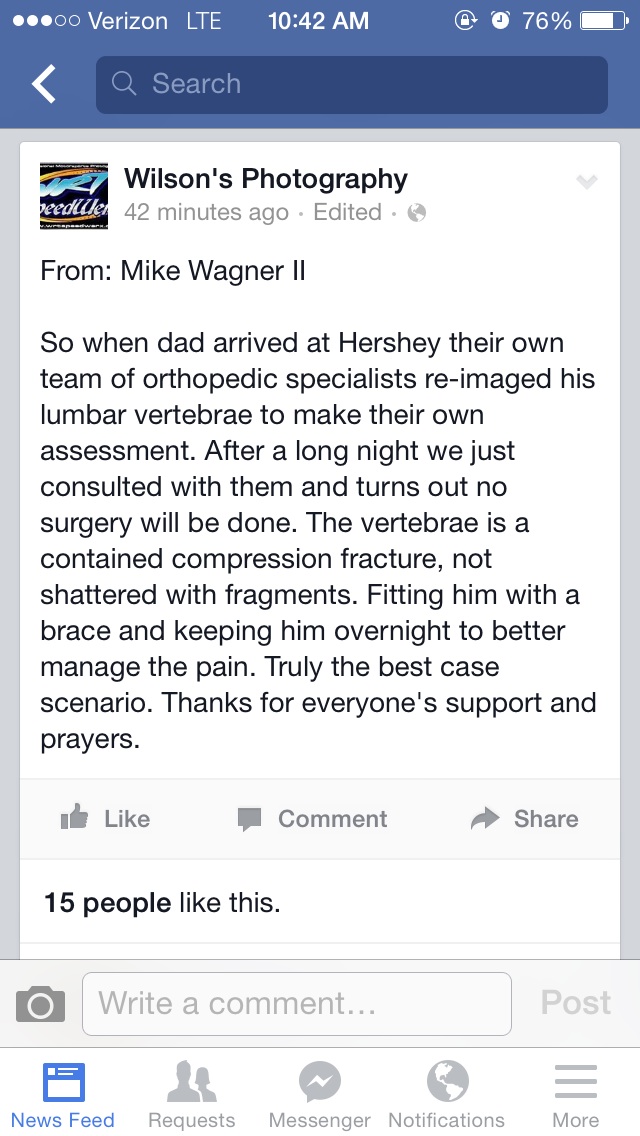640x1136 pixels.
Task: Tap the Write a comment field
Action: 297,1003
